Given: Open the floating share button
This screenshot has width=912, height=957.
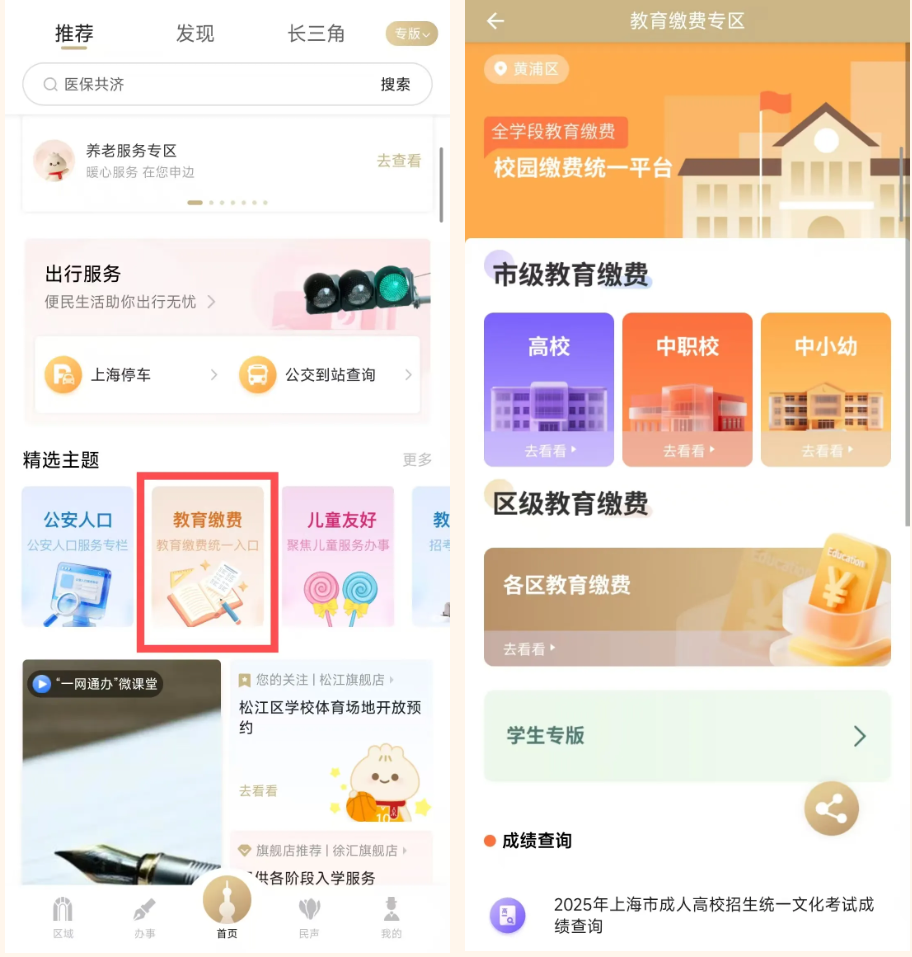Looking at the screenshot, I should click(831, 808).
